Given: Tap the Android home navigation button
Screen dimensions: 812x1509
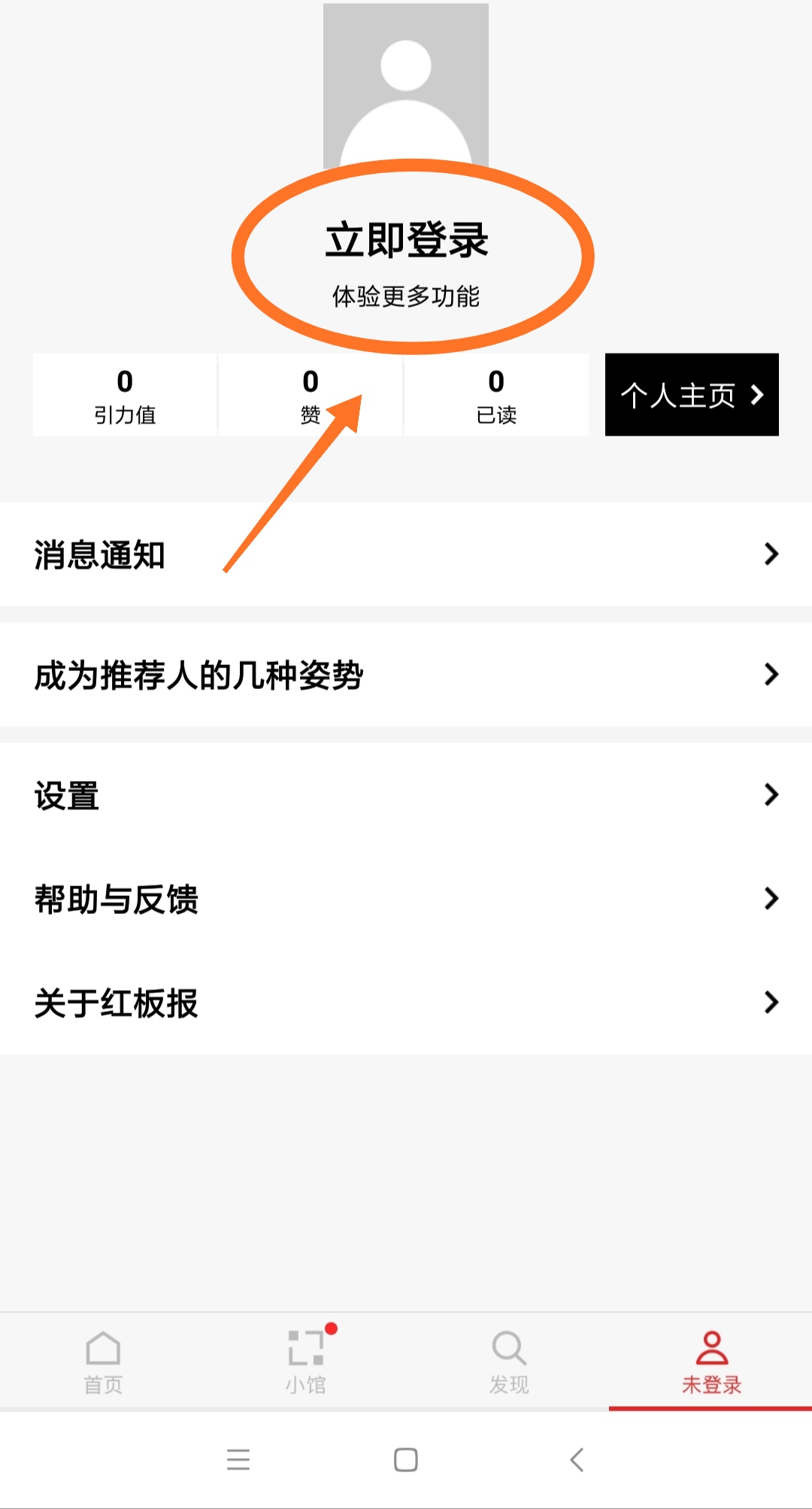Looking at the screenshot, I should click(406, 1458).
